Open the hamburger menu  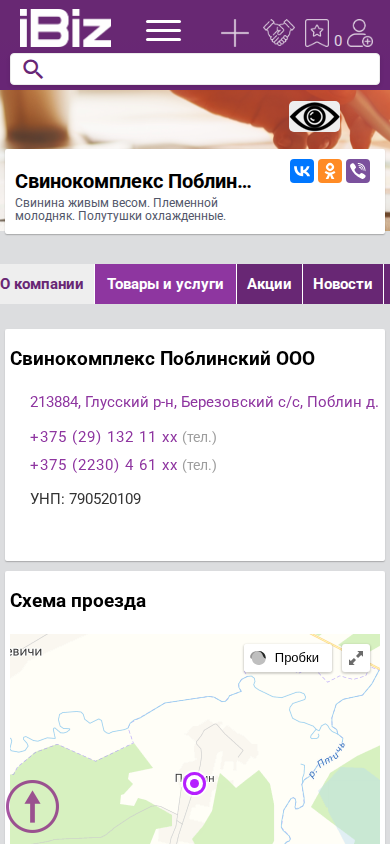[164, 31]
